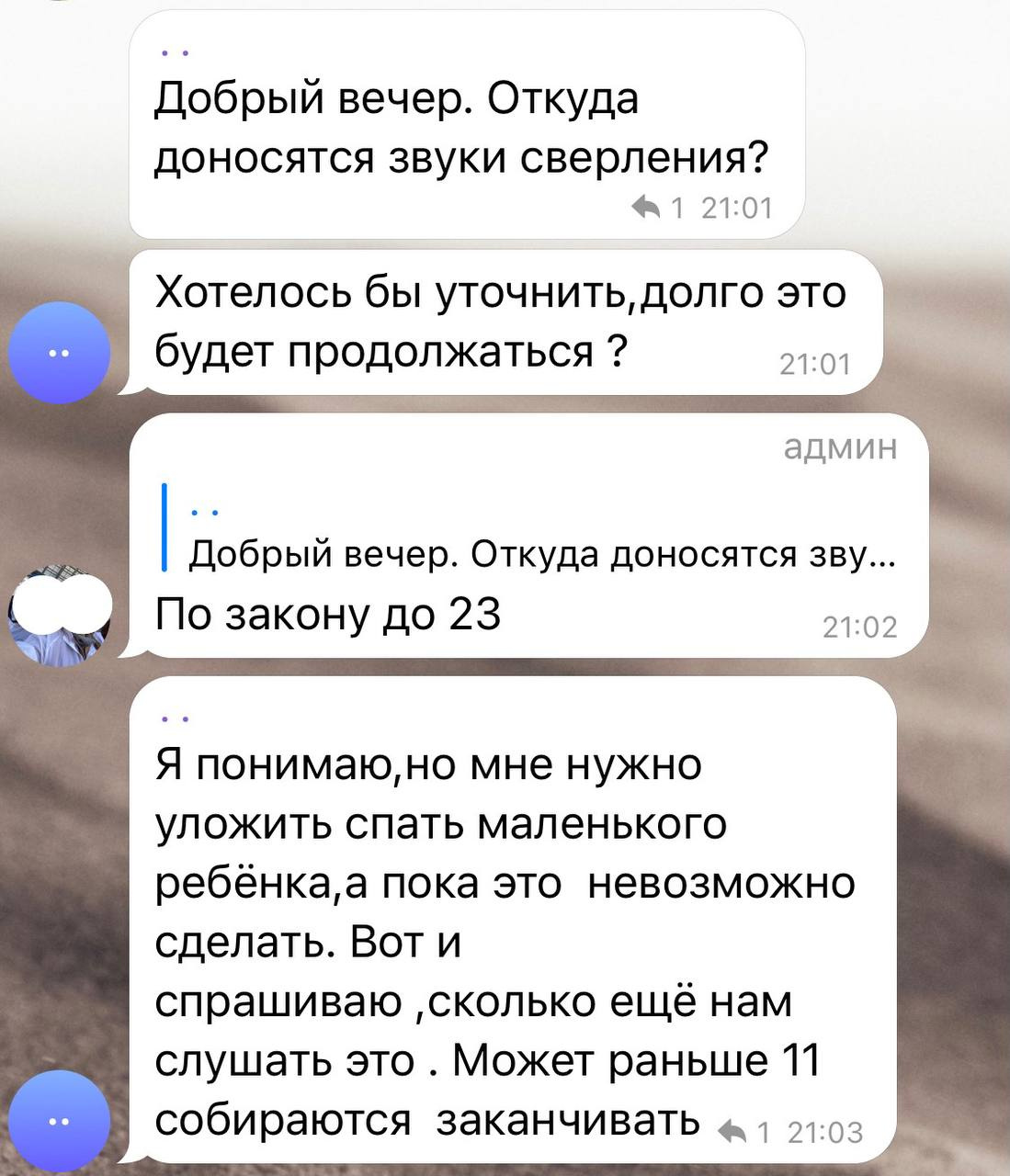Tap the 'По закону до 23' message
Image resolution: width=1010 pixels, height=1176 pixels.
point(329,614)
